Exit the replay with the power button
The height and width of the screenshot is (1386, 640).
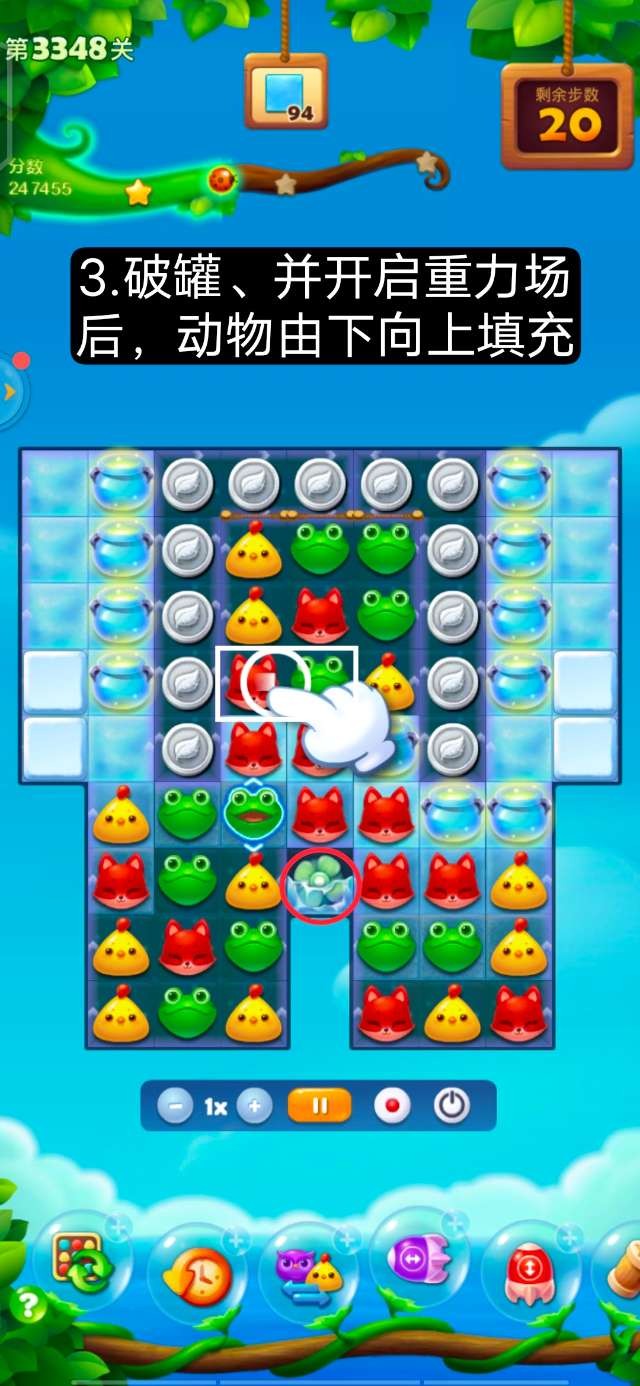[x=452, y=1107]
